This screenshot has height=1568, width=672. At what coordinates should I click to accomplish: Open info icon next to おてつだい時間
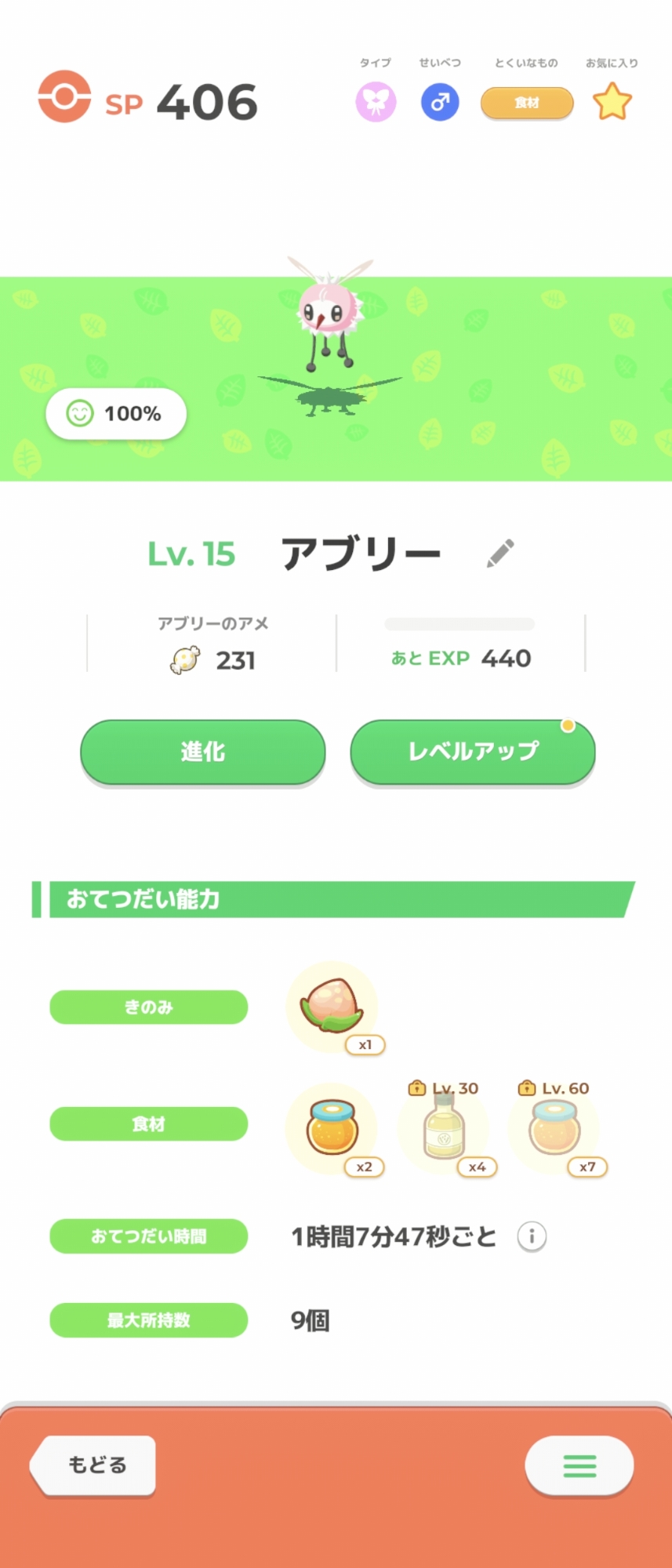point(532,1236)
